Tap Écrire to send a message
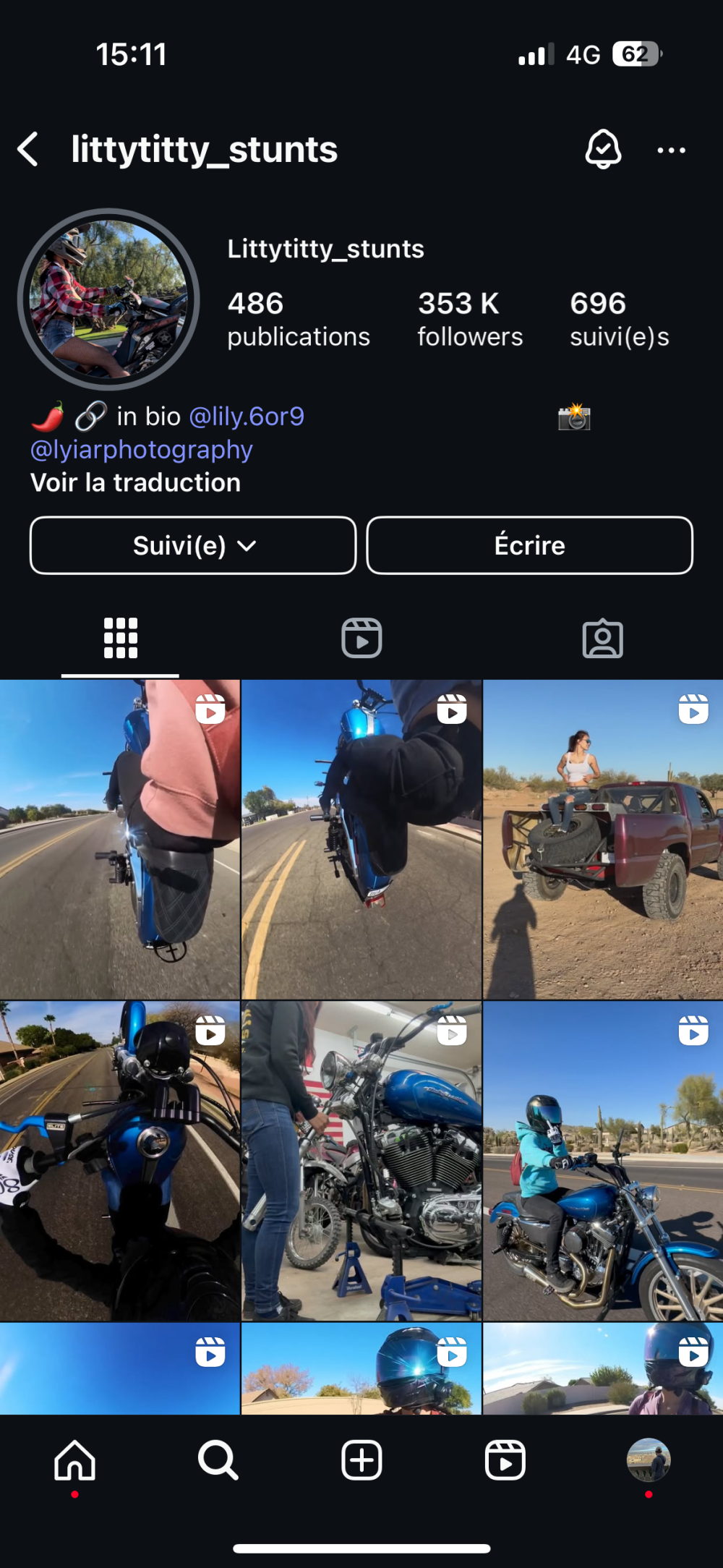This screenshot has width=723, height=1568. [x=529, y=545]
